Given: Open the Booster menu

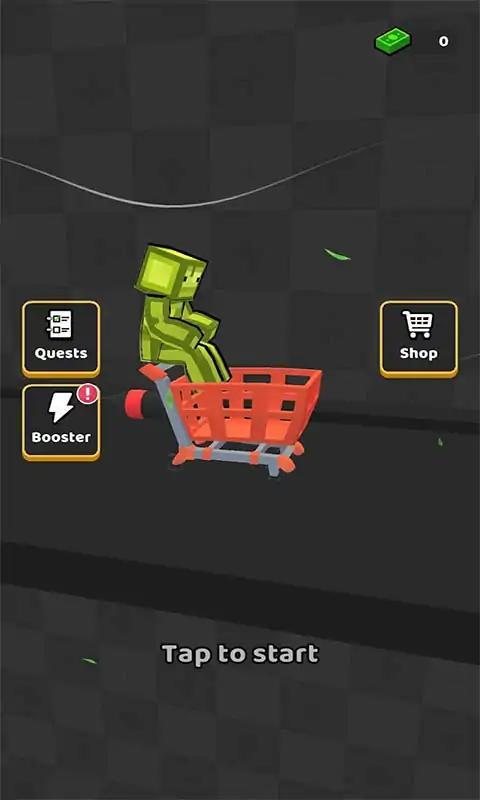Looking at the screenshot, I should (61, 422).
